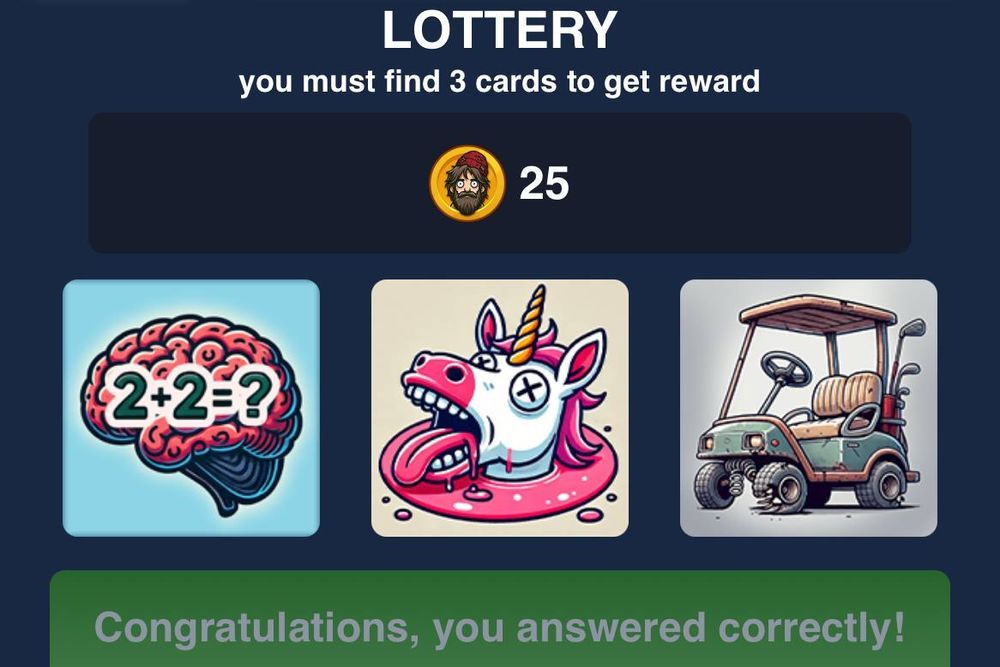Pick the dead unicorn card

coord(500,407)
